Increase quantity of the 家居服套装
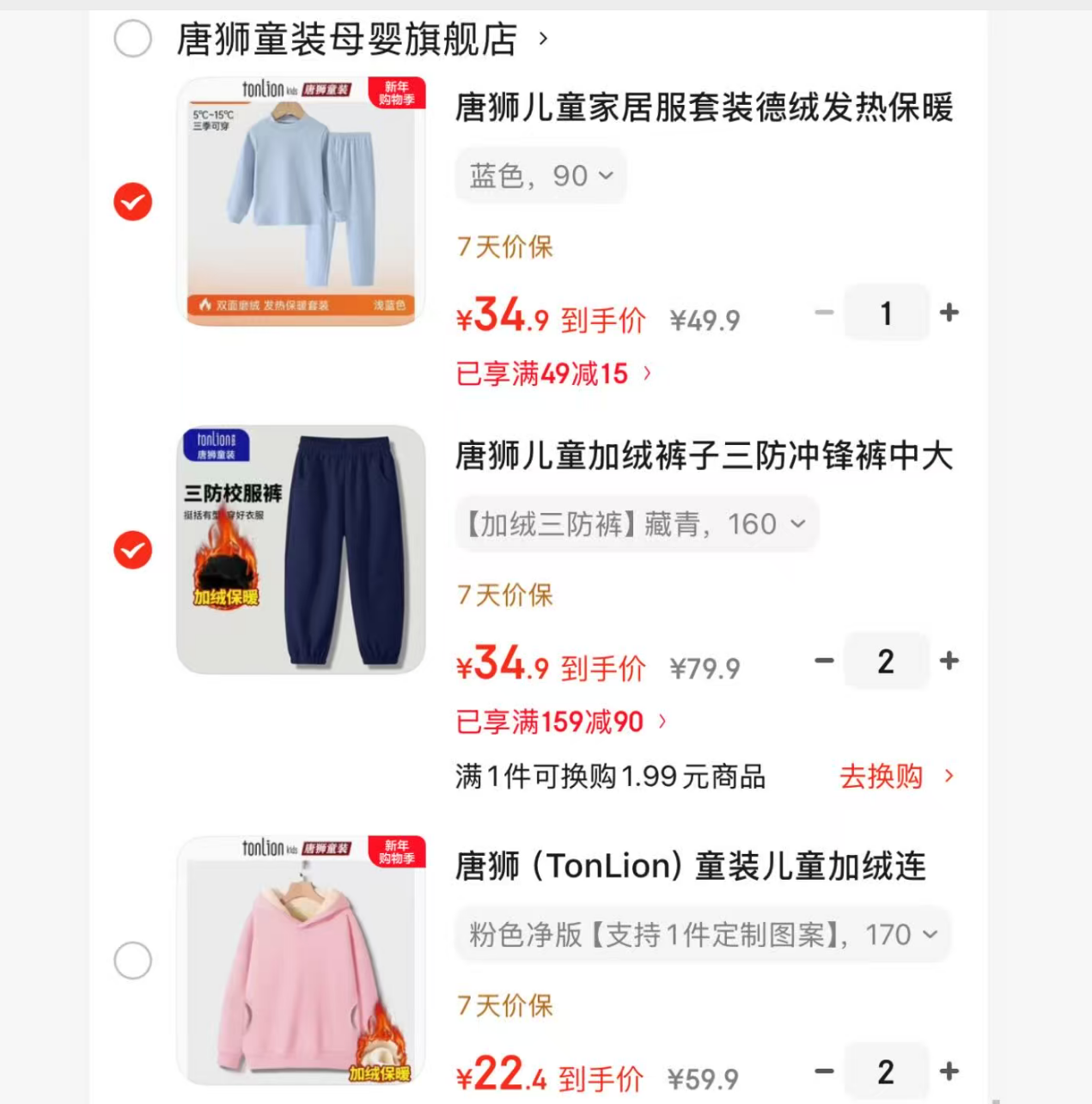The image size is (1092, 1104). 949,313
